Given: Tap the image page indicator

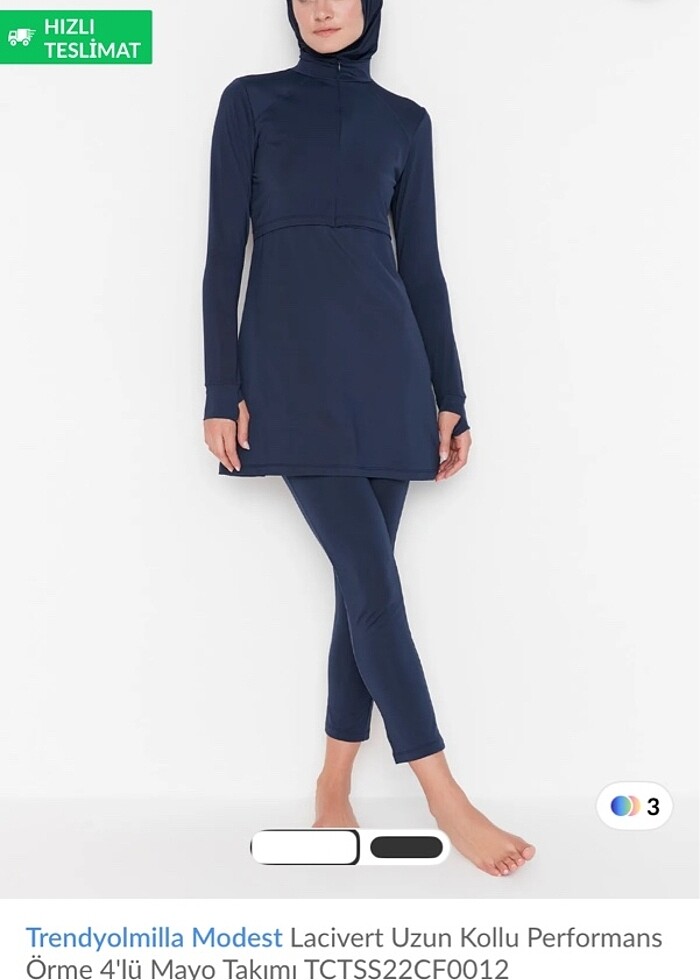Looking at the screenshot, I should tap(350, 847).
